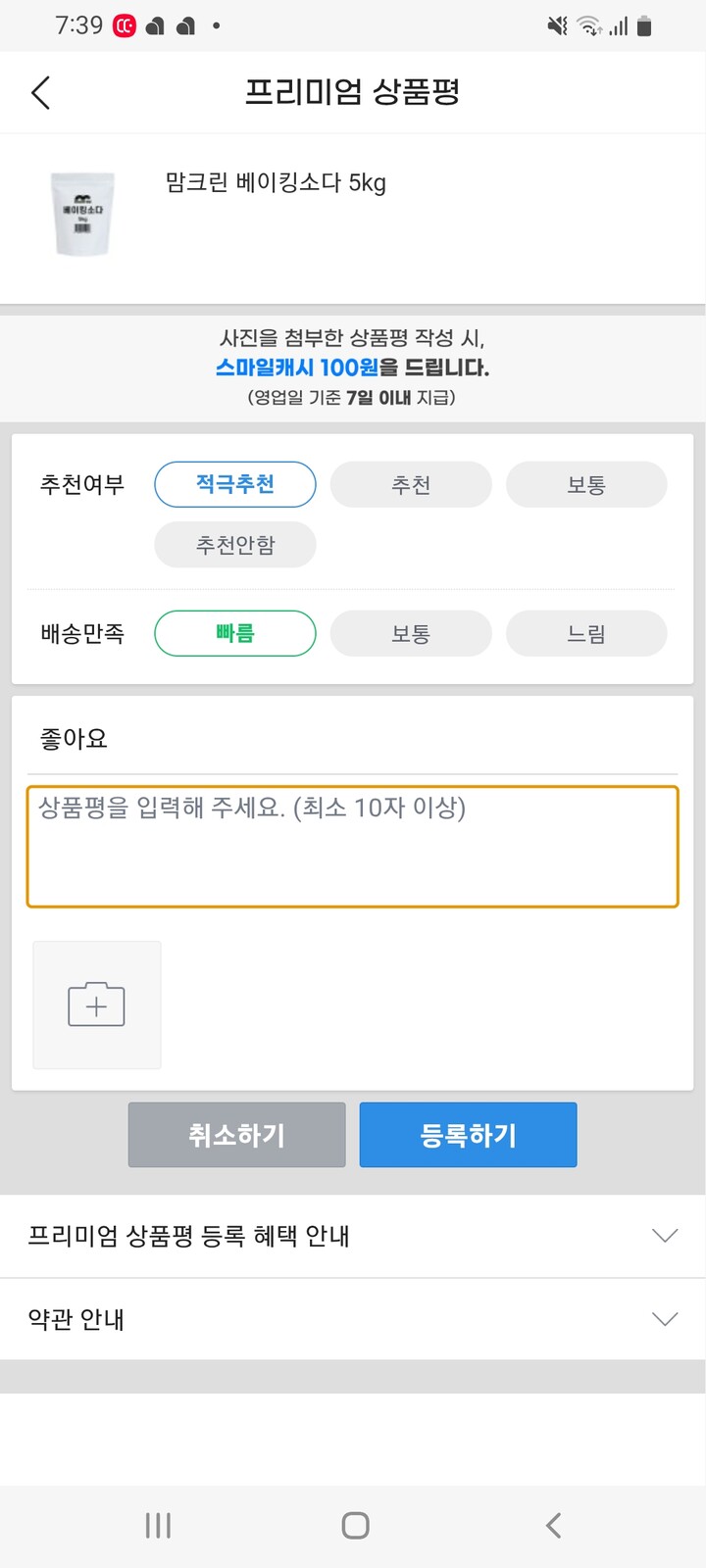Click the review text input field
Image resolution: width=706 pixels, height=1568 pixels.
[353, 845]
